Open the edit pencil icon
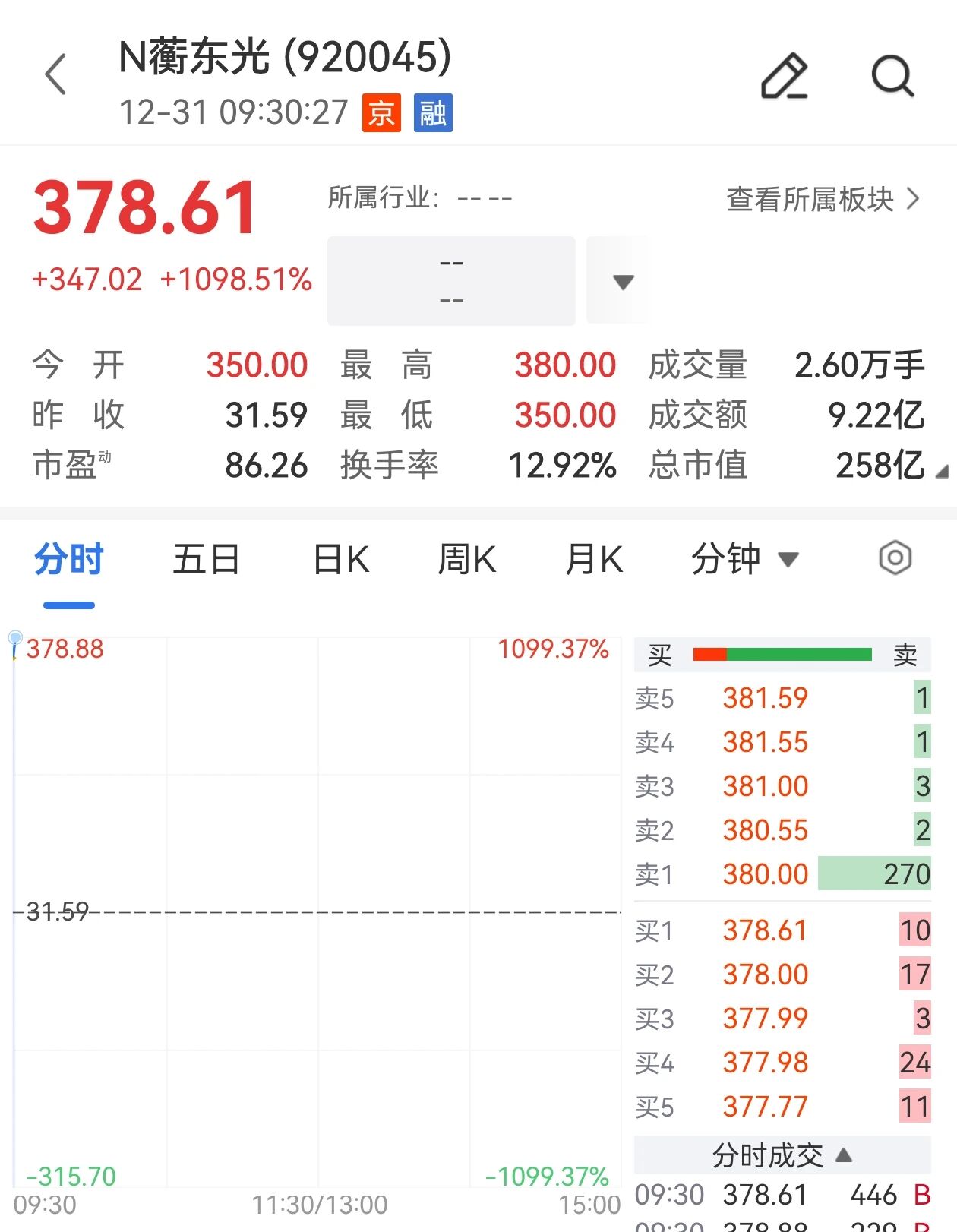Image resolution: width=957 pixels, height=1232 pixels. coord(784,75)
